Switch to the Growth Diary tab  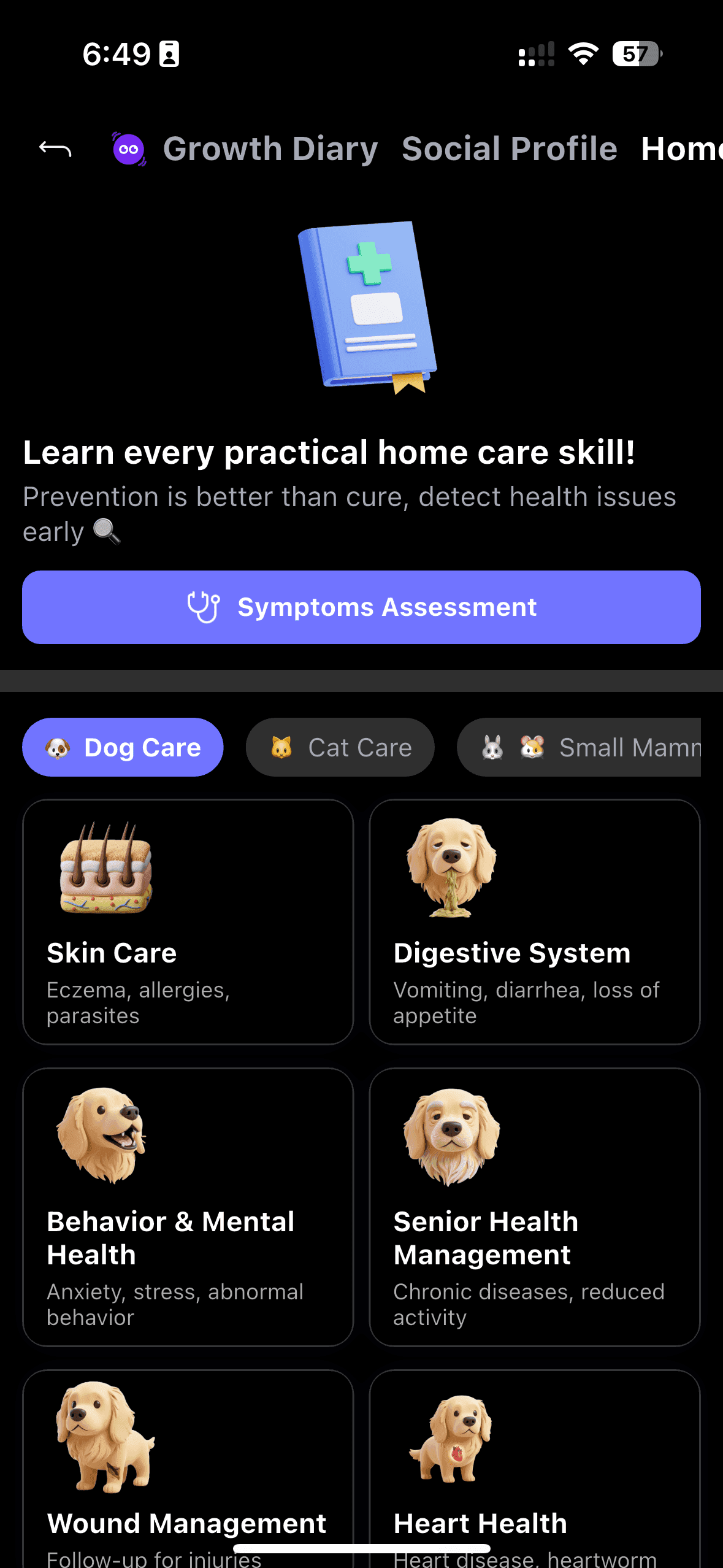(x=270, y=149)
